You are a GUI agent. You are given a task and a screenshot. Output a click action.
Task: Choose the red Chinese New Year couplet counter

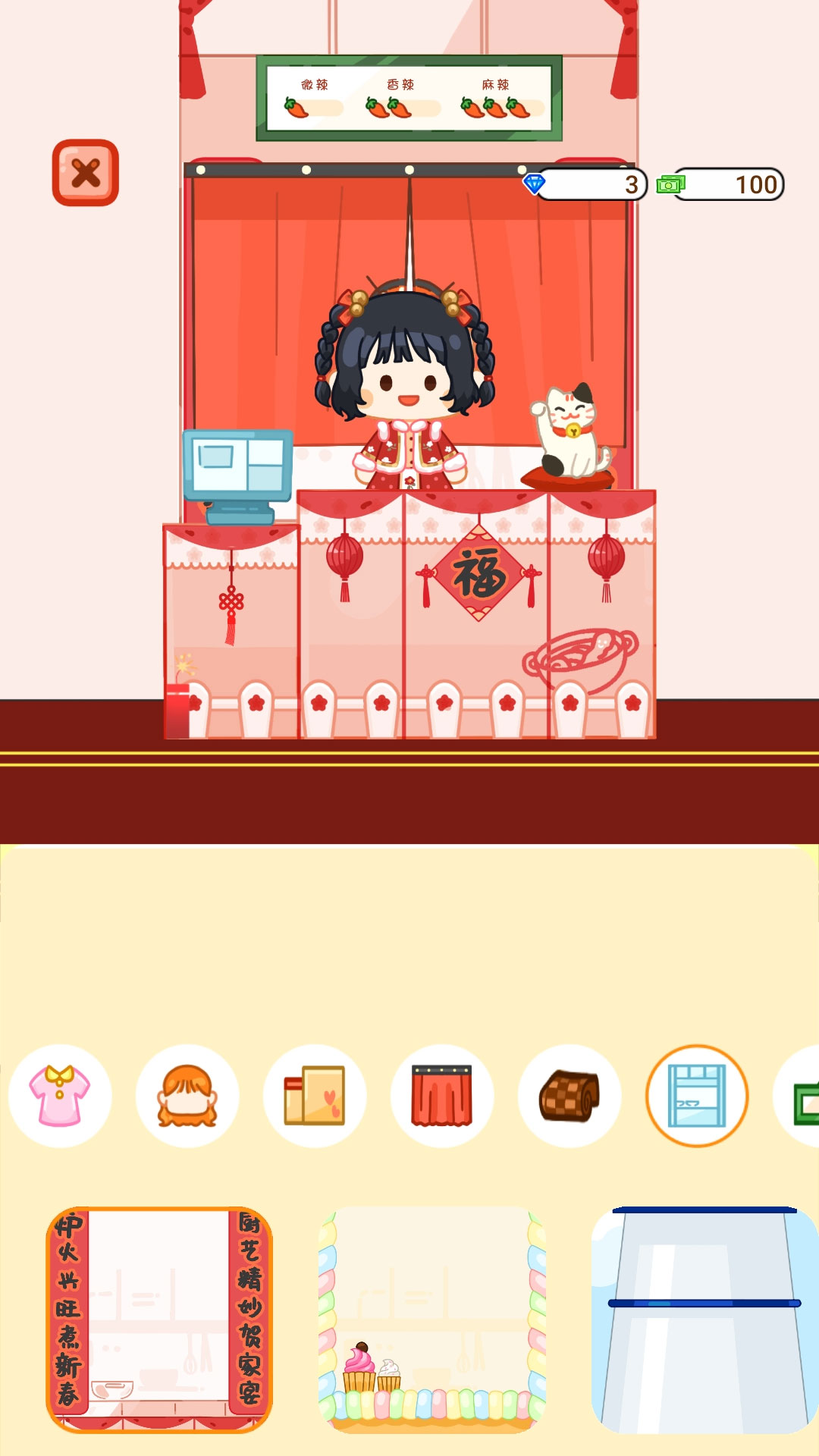[159, 1320]
